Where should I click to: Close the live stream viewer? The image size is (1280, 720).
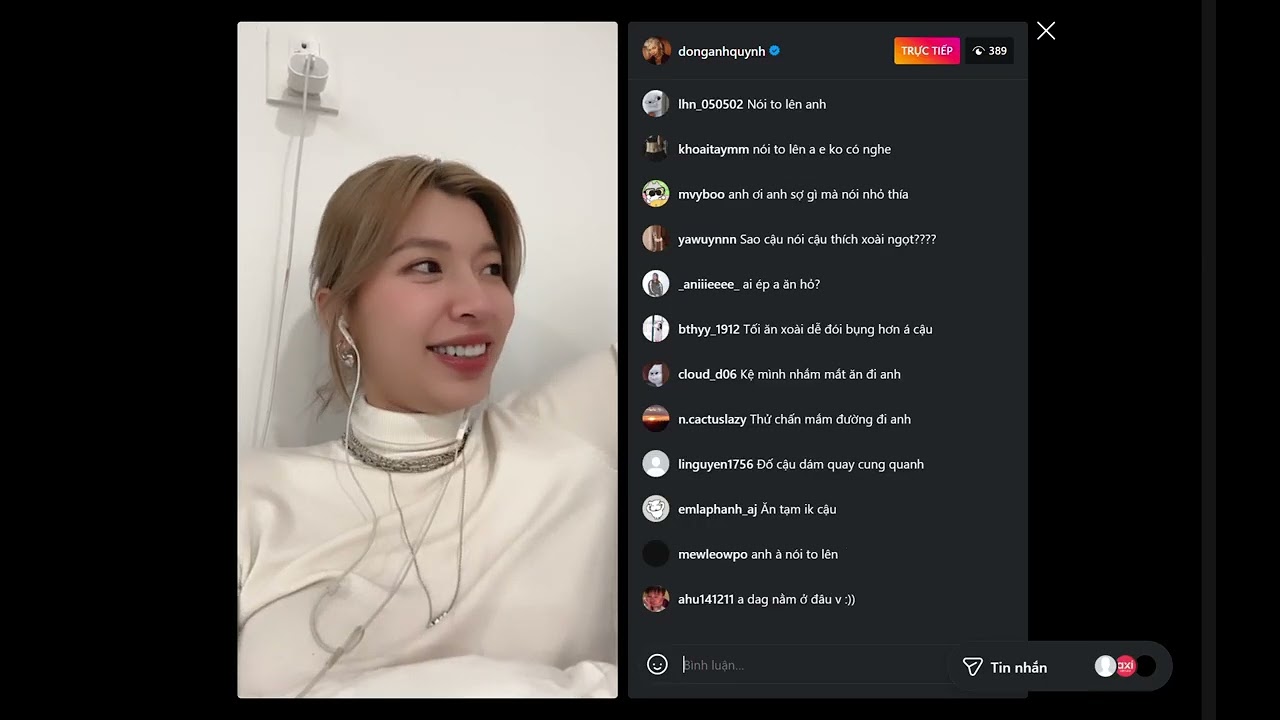[x=1046, y=31]
